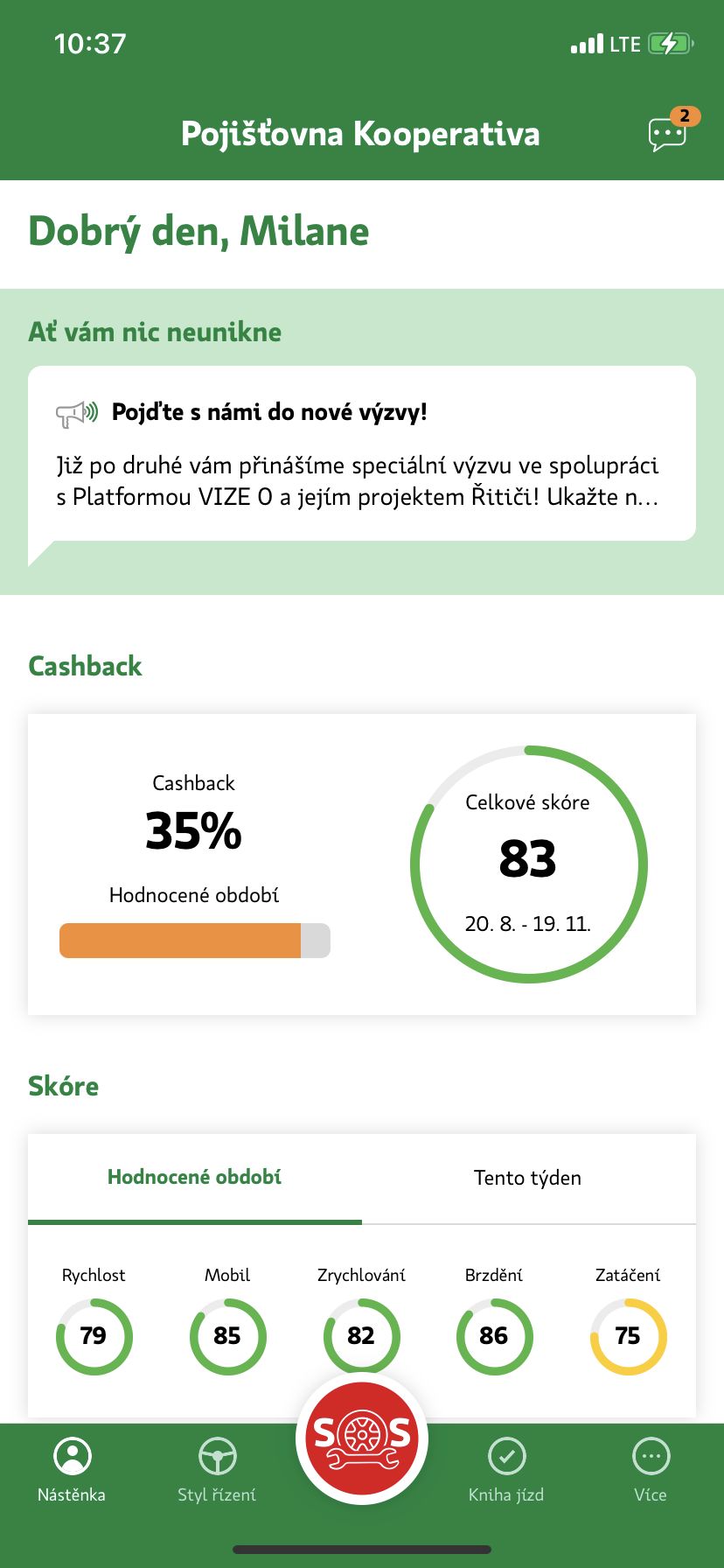Open the Cashback 35% card
Screen dimensions: 724x1568
coord(362,864)
